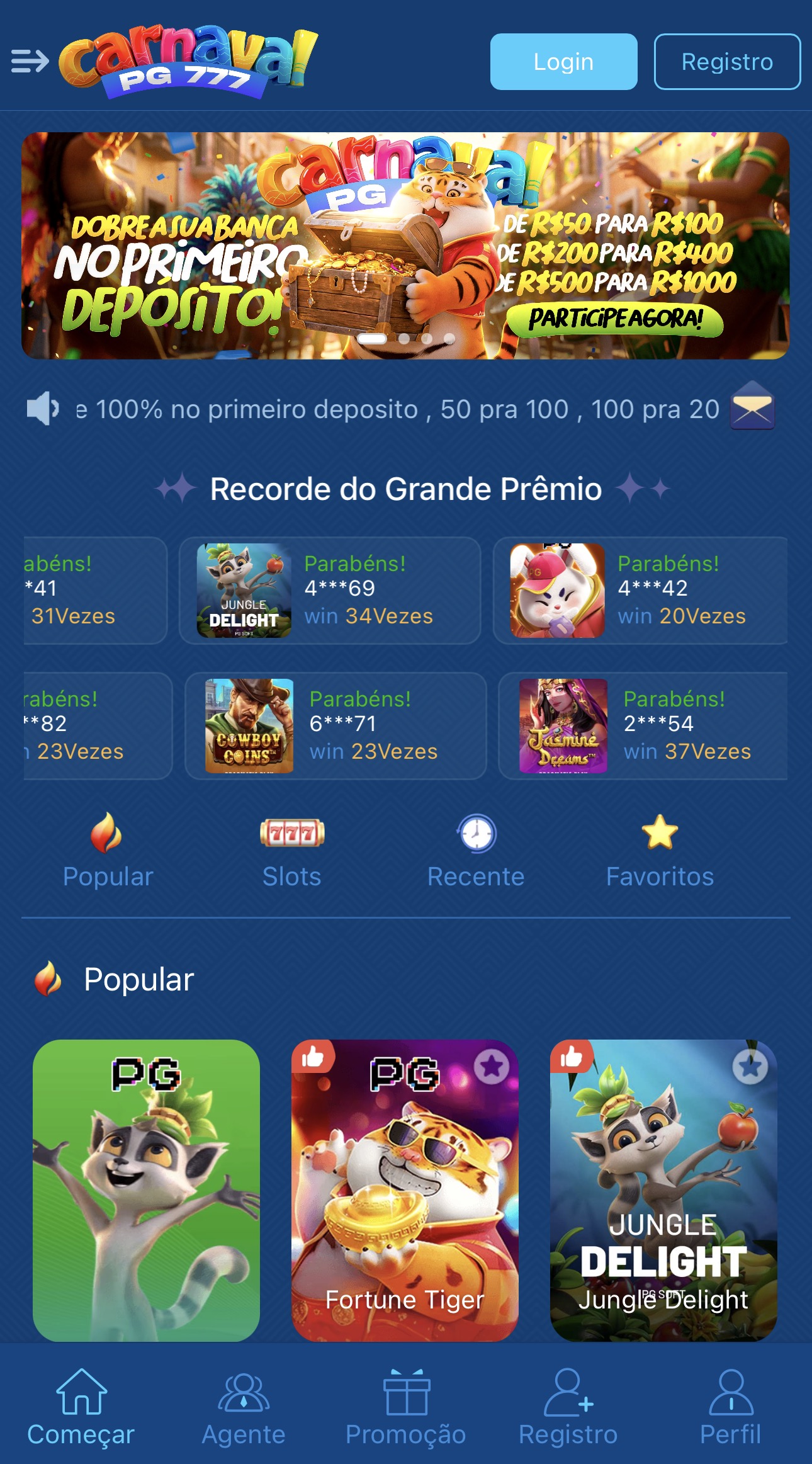Go to the Começar home tab
This screenshot has height=1464, width=812.
(81, 1408)
